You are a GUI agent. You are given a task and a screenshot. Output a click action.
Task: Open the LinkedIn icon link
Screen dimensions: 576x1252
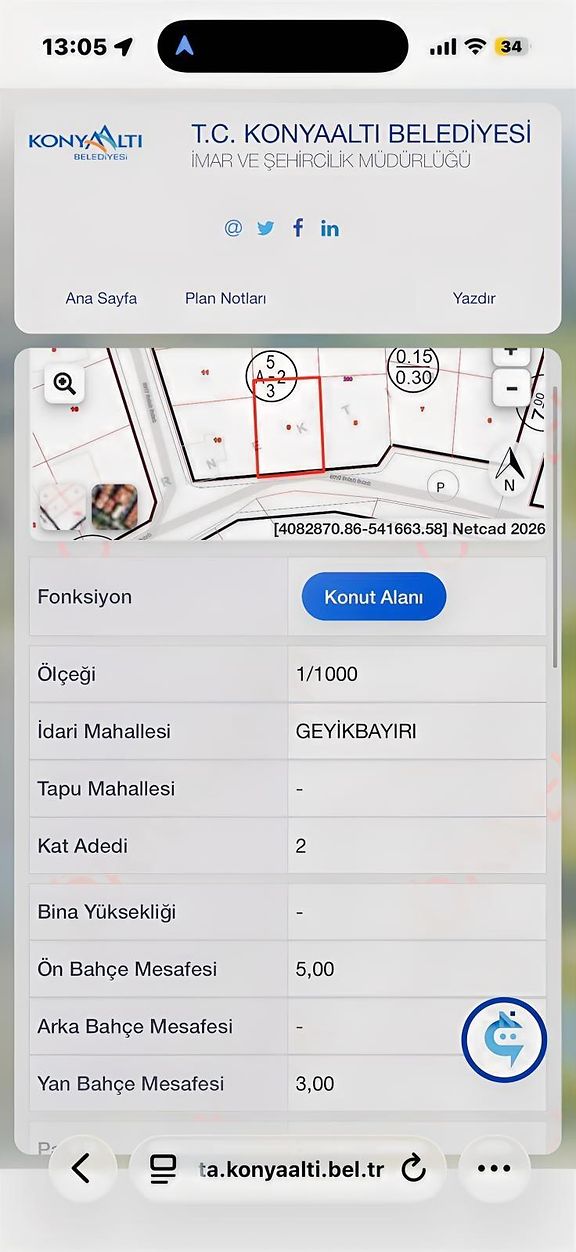point(330,228)
